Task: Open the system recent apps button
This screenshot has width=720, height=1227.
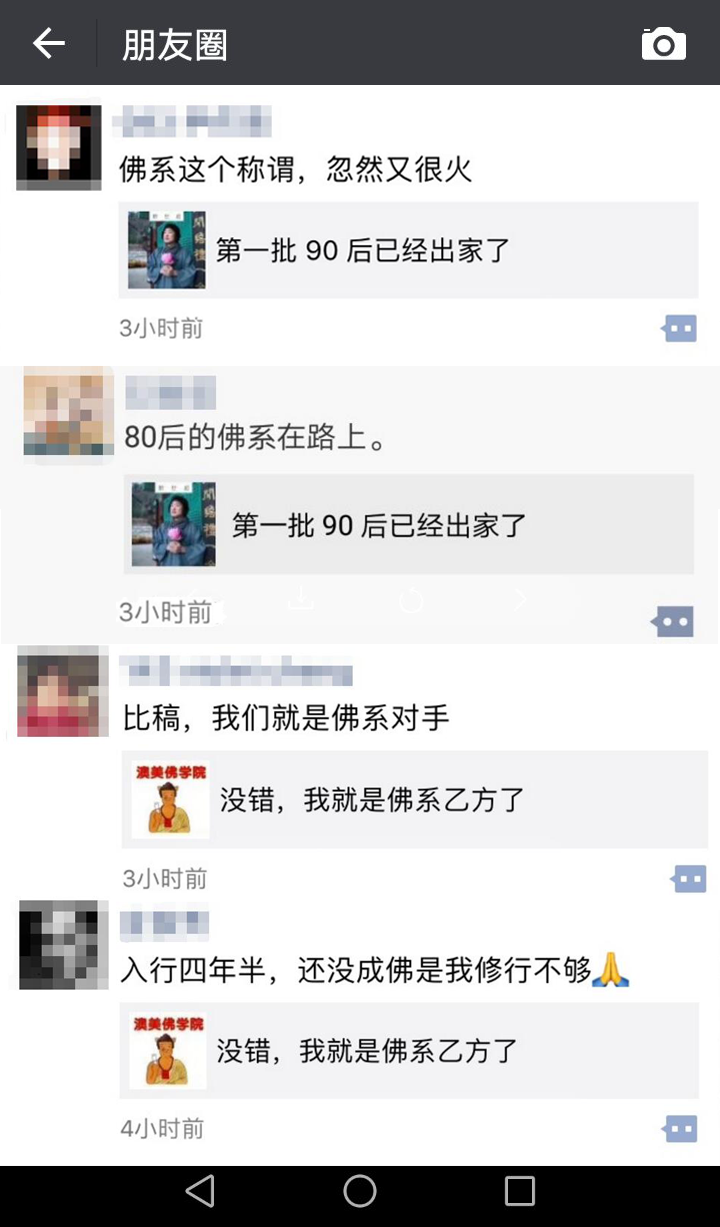Action: pyautogui.click(x=519, y=1191)
